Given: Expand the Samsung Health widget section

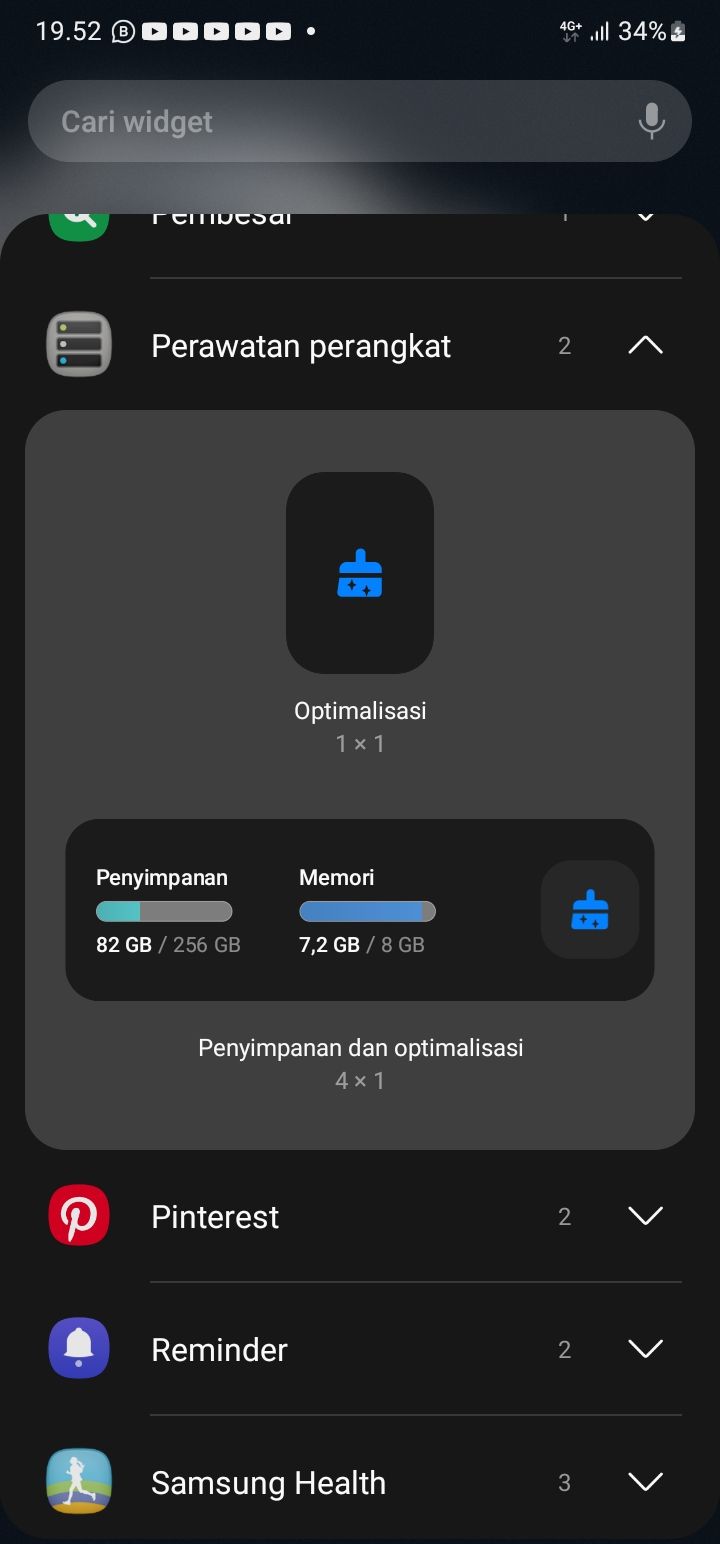Looking at the screenshot, I should click(x=645, y=1481).
